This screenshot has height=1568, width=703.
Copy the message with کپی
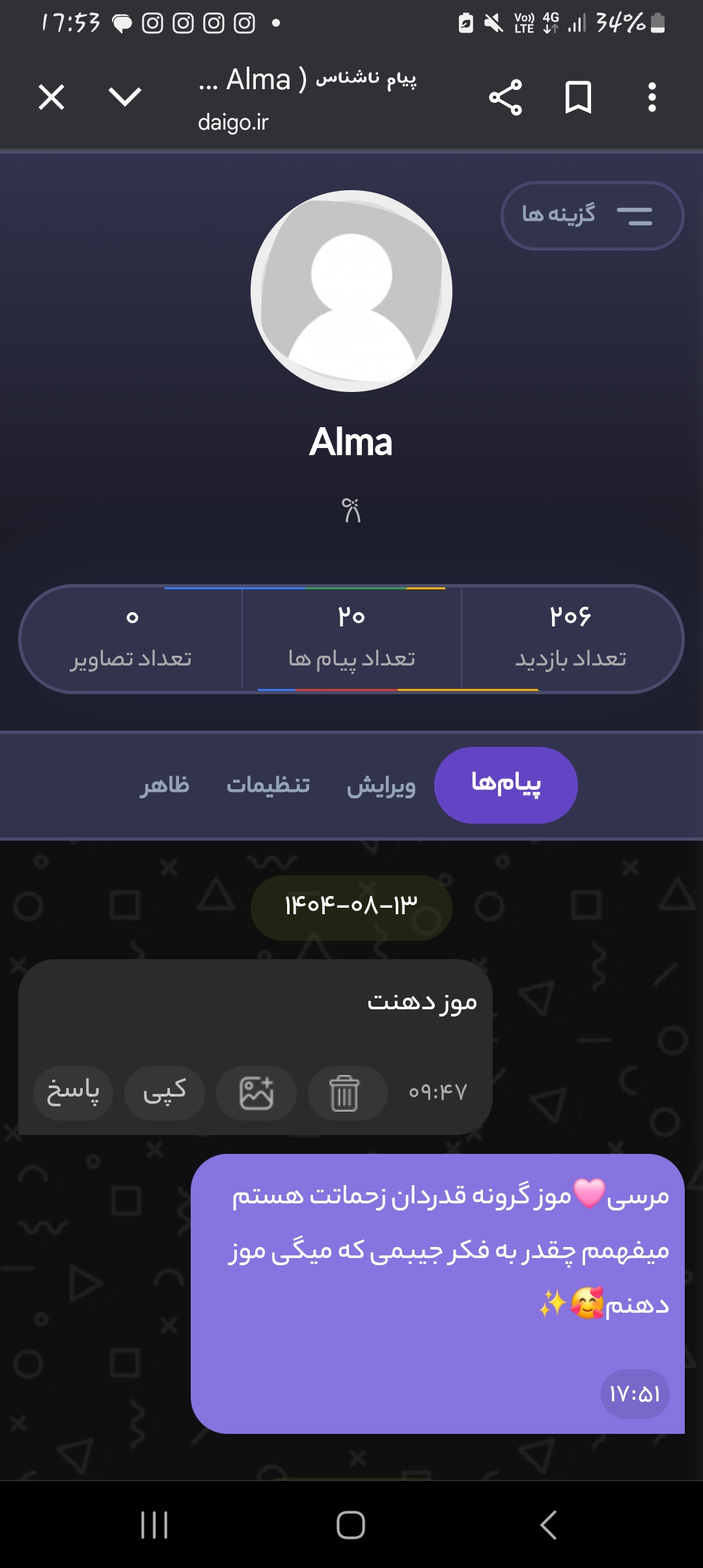pos(165,1093)
